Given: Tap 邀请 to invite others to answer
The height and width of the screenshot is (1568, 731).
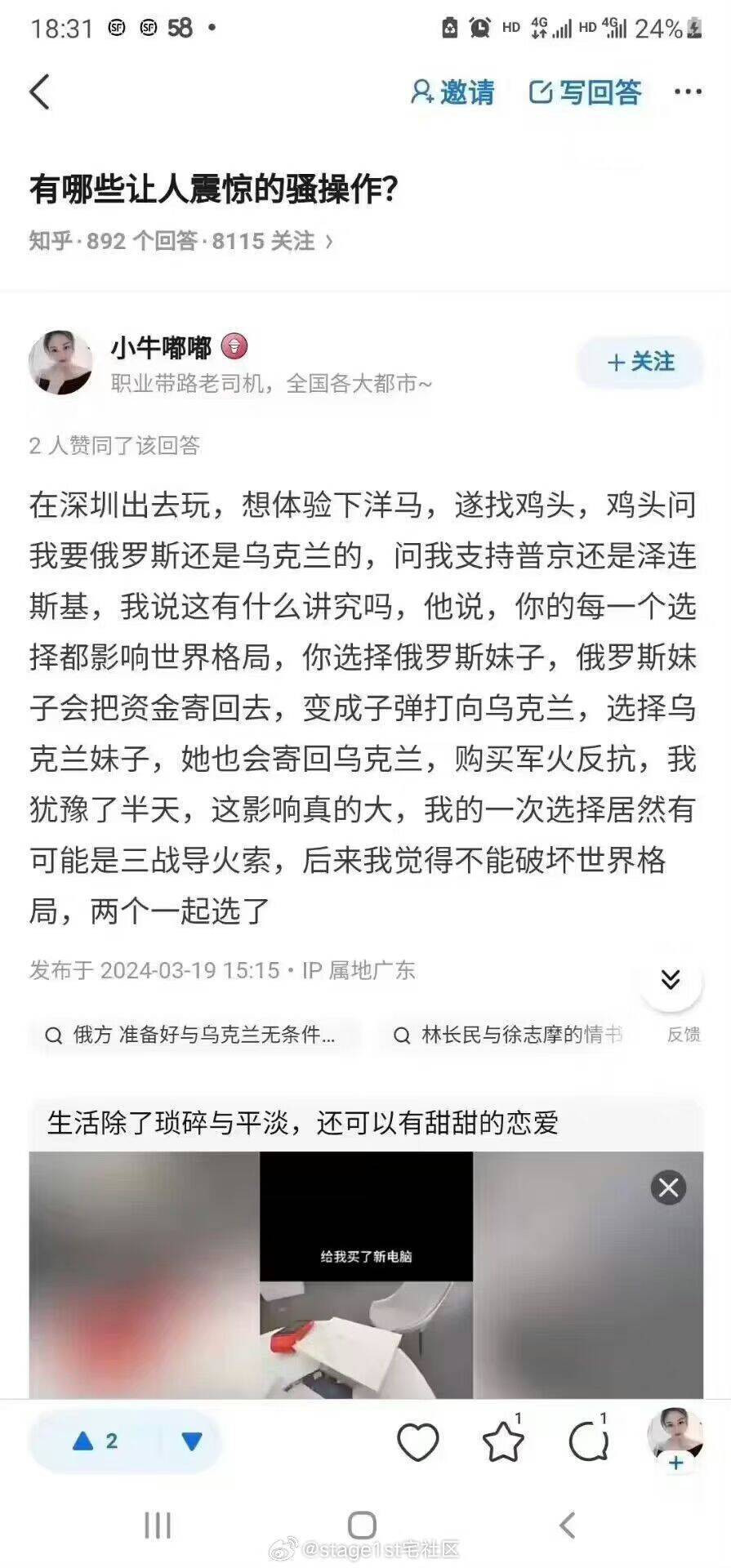Looking at the screenshot, I should coord(452,92).
